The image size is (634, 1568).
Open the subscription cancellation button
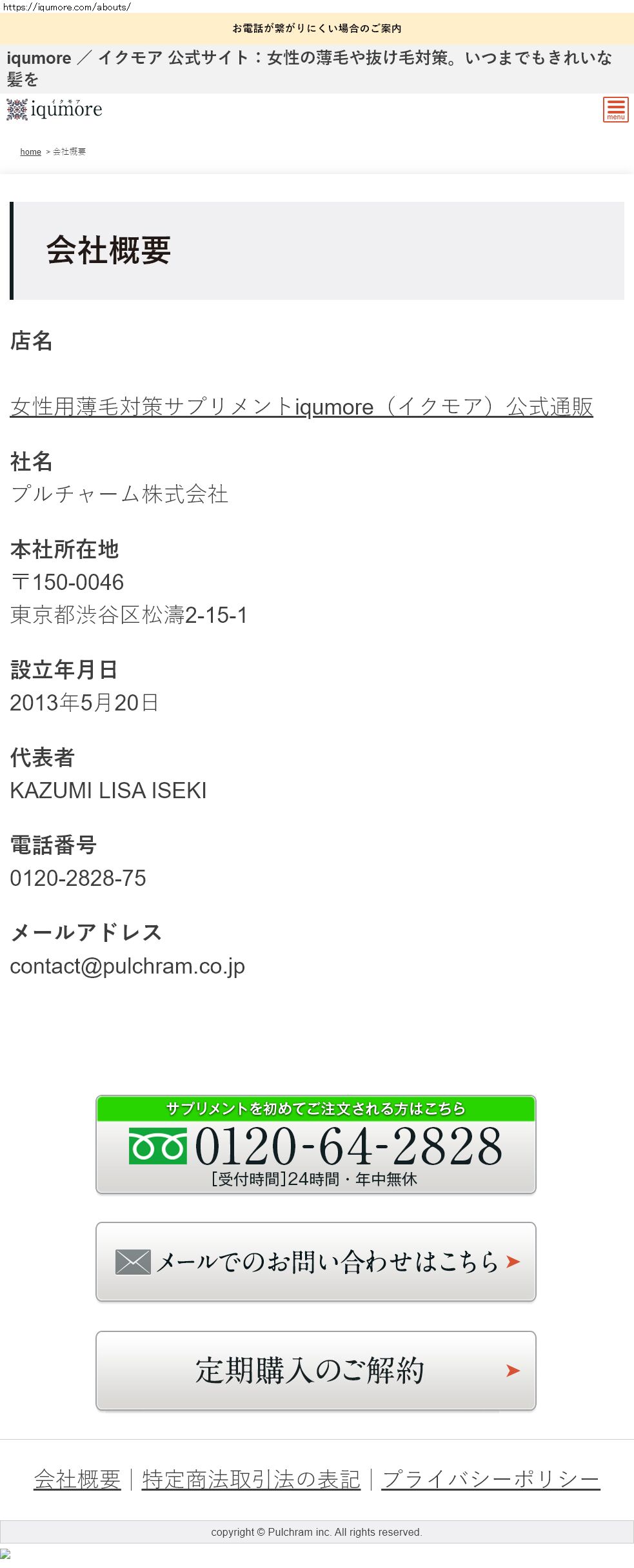(x=315, y=1370)
